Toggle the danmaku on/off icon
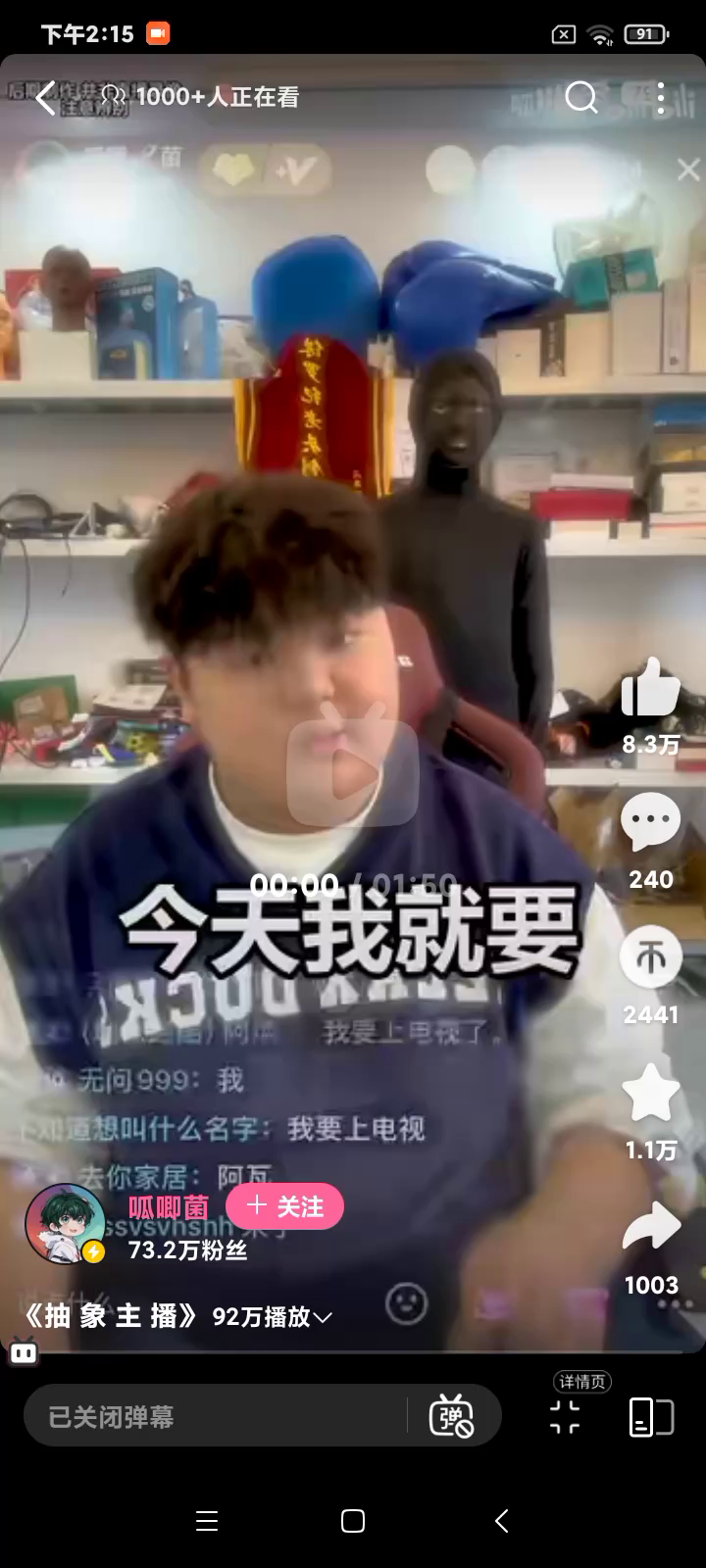This screenshot has width=706, height=1568. [x=451, y=1416]
